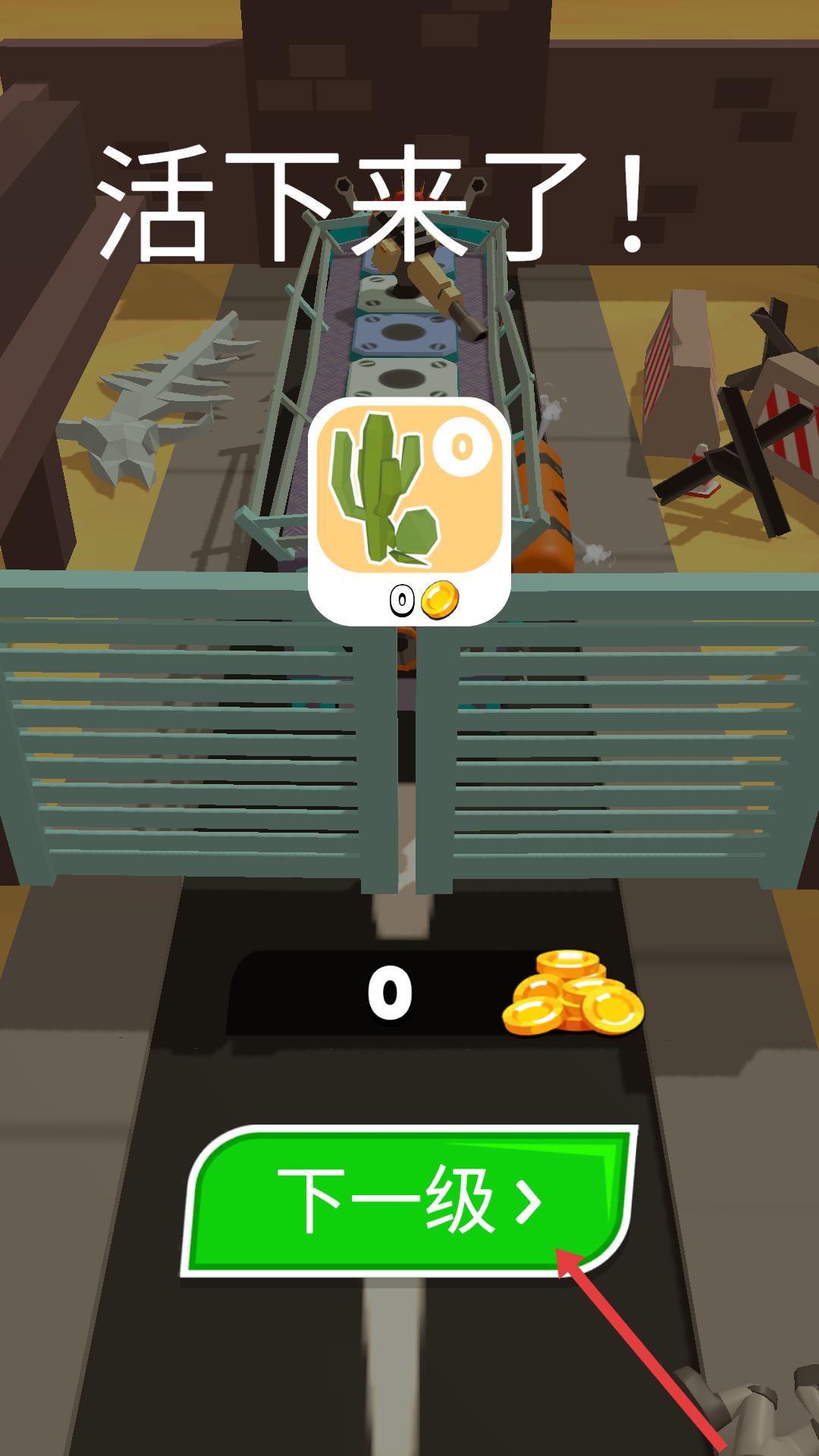Tap the green 下一级 button
Image resolution: width=819 pixels, height=1456 pixels.
[408, 1201]
